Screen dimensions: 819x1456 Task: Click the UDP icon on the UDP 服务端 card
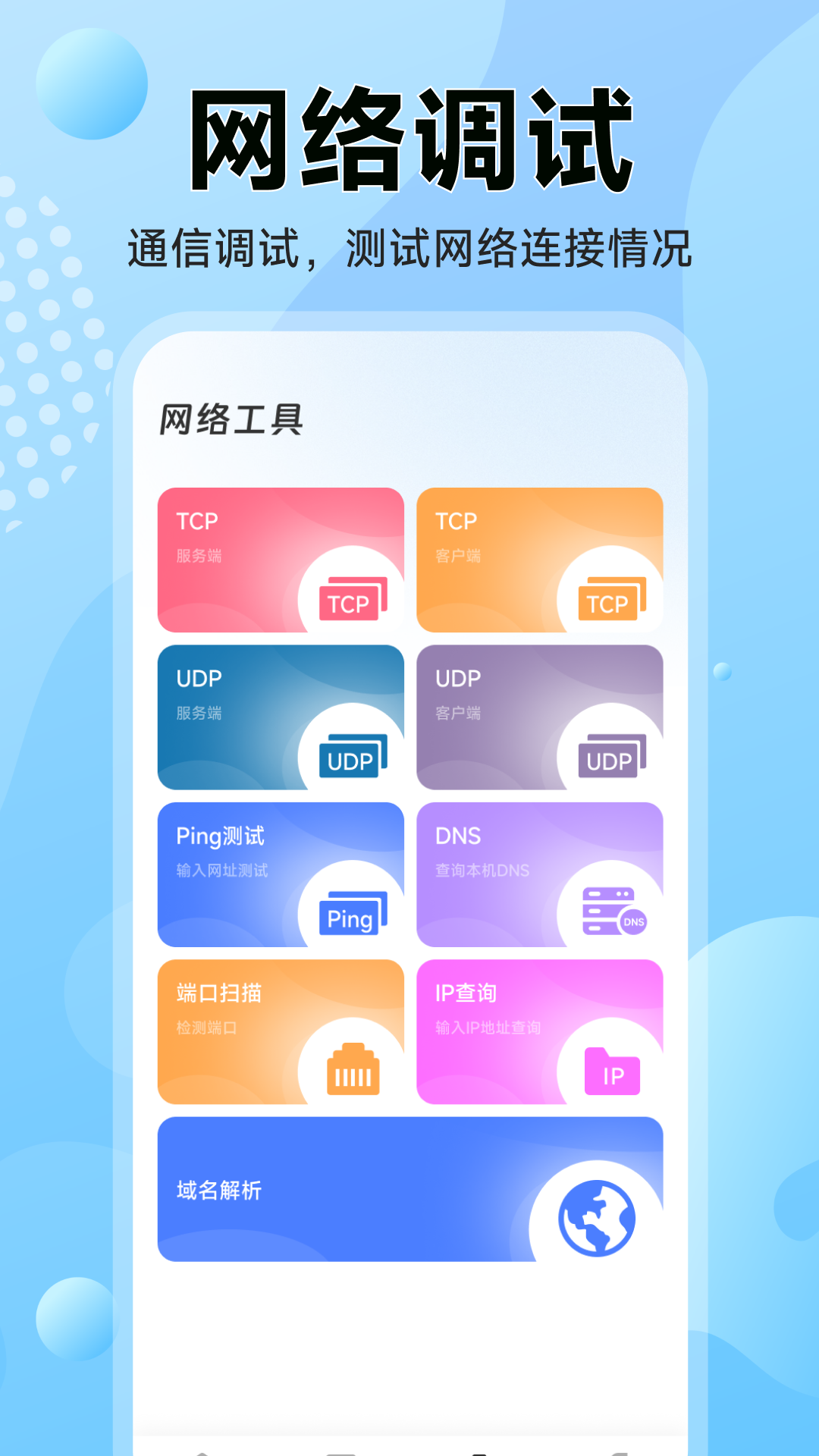[351, 758]
